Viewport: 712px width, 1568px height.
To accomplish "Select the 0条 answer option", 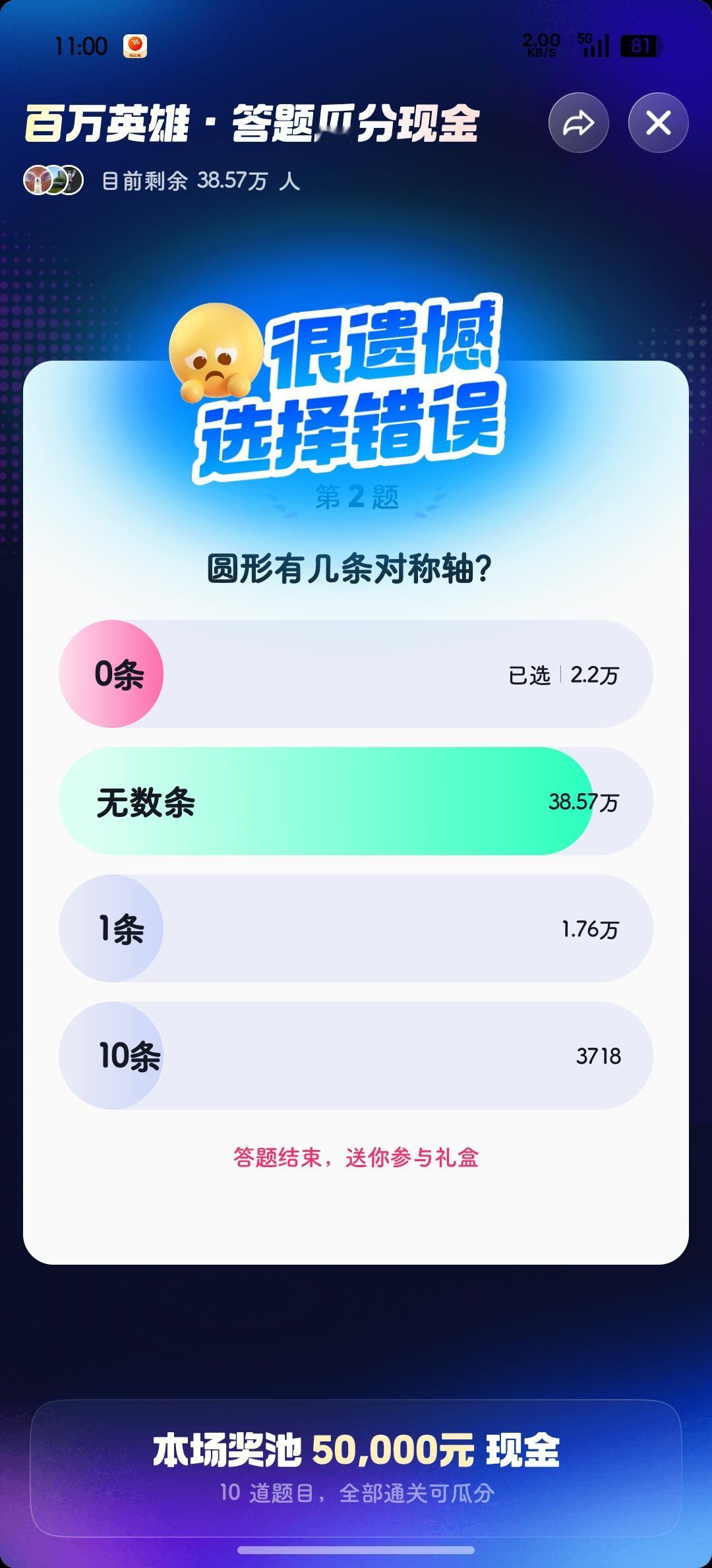I will (356, 674).
